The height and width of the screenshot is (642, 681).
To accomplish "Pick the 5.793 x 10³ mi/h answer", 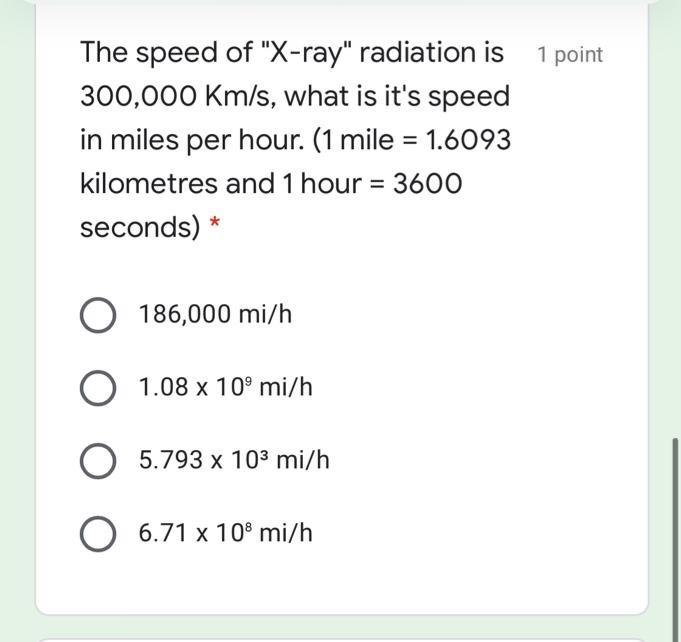I will click(x=97, y=461).
